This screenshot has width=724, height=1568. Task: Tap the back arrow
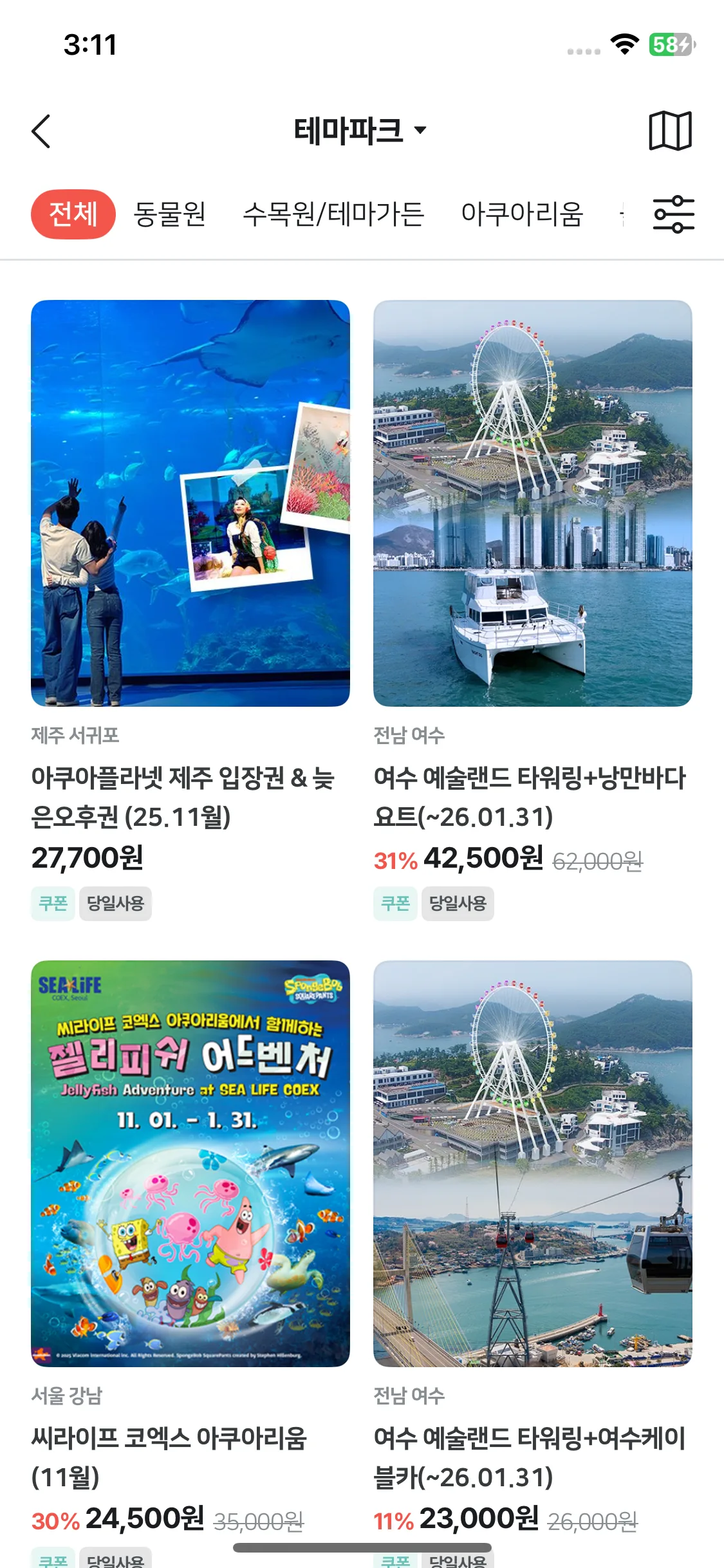pyautogui.click(x=41, y=130)
